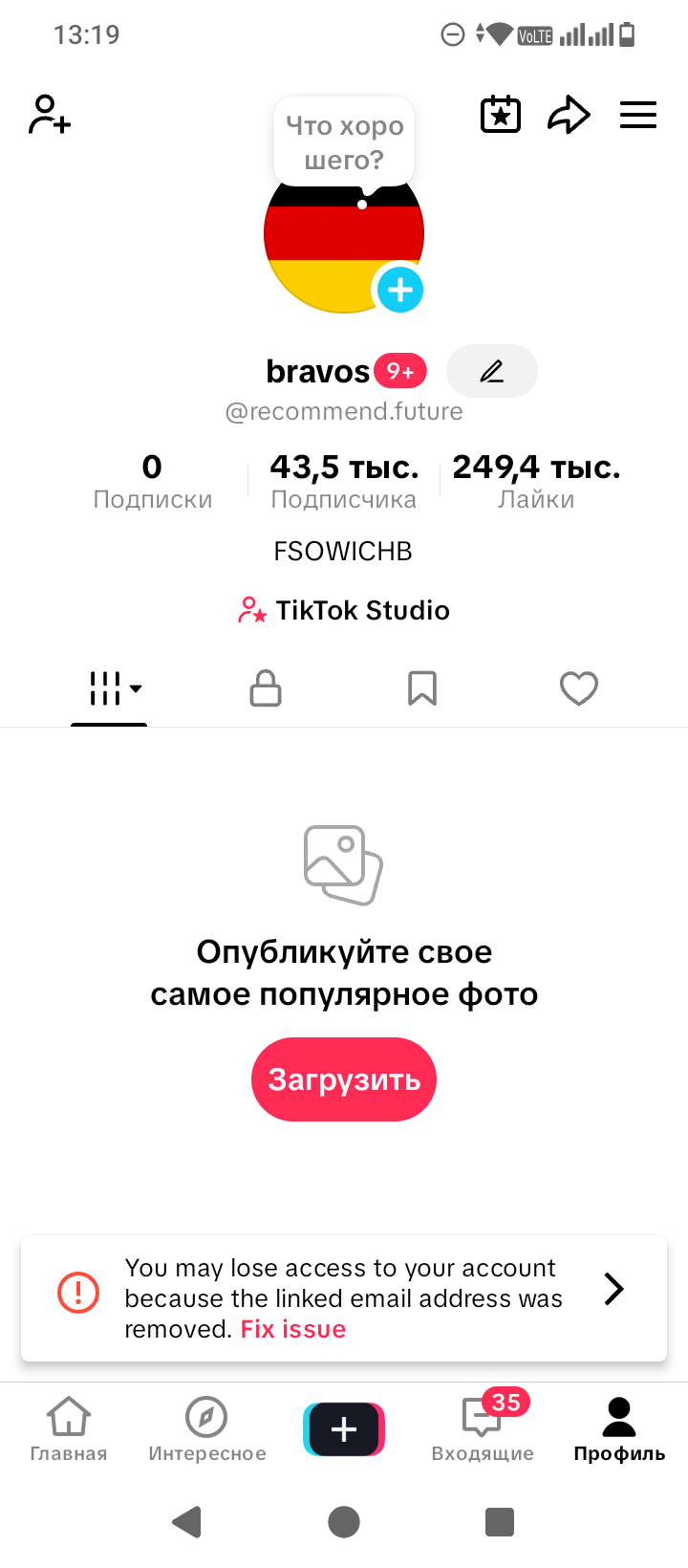This screenshot has width=688, height=1568.
Task: Switch to the private lock tab
Action: (266, 688)
